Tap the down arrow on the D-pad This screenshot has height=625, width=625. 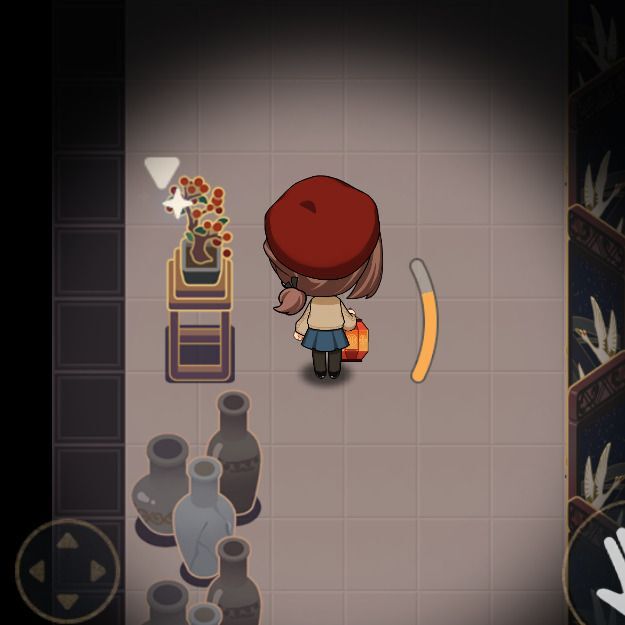point(67,600)
